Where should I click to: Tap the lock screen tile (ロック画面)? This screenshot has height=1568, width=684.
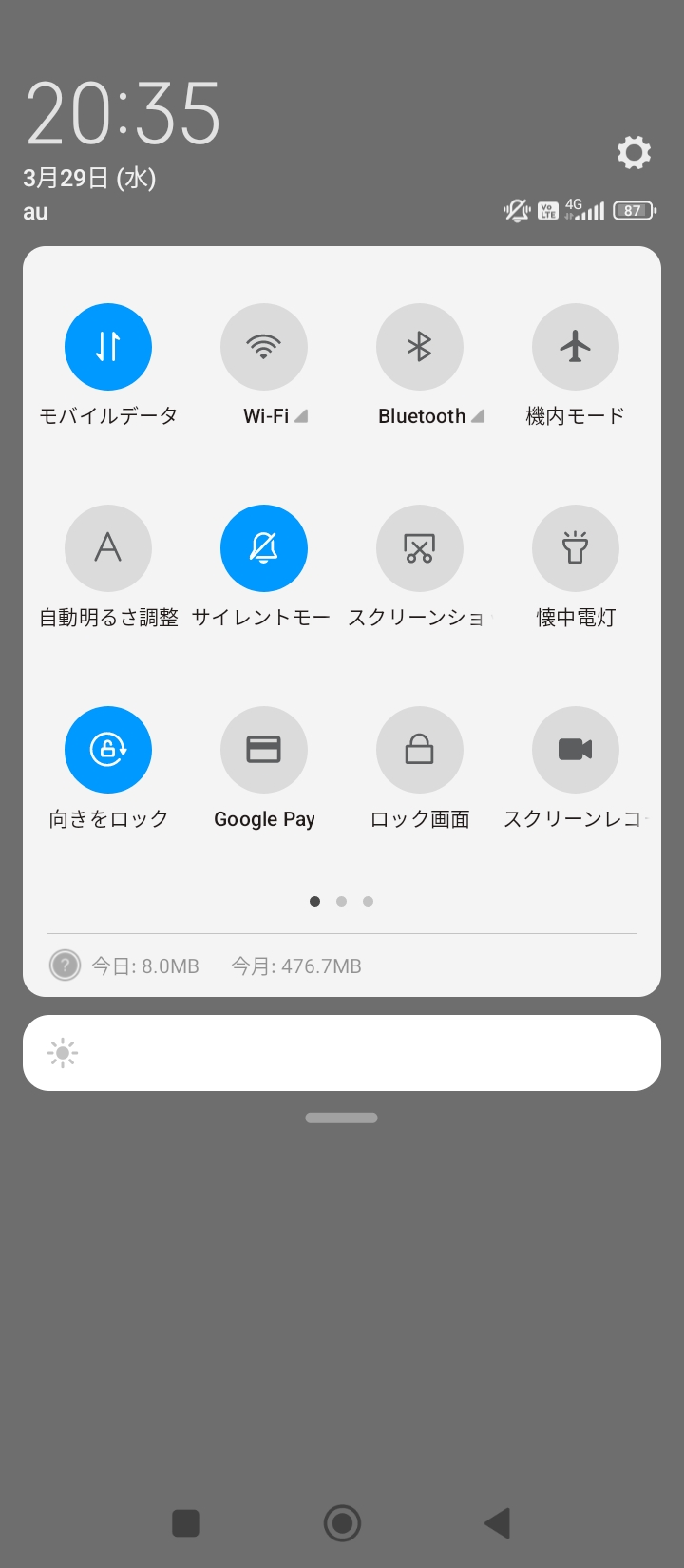420,750
